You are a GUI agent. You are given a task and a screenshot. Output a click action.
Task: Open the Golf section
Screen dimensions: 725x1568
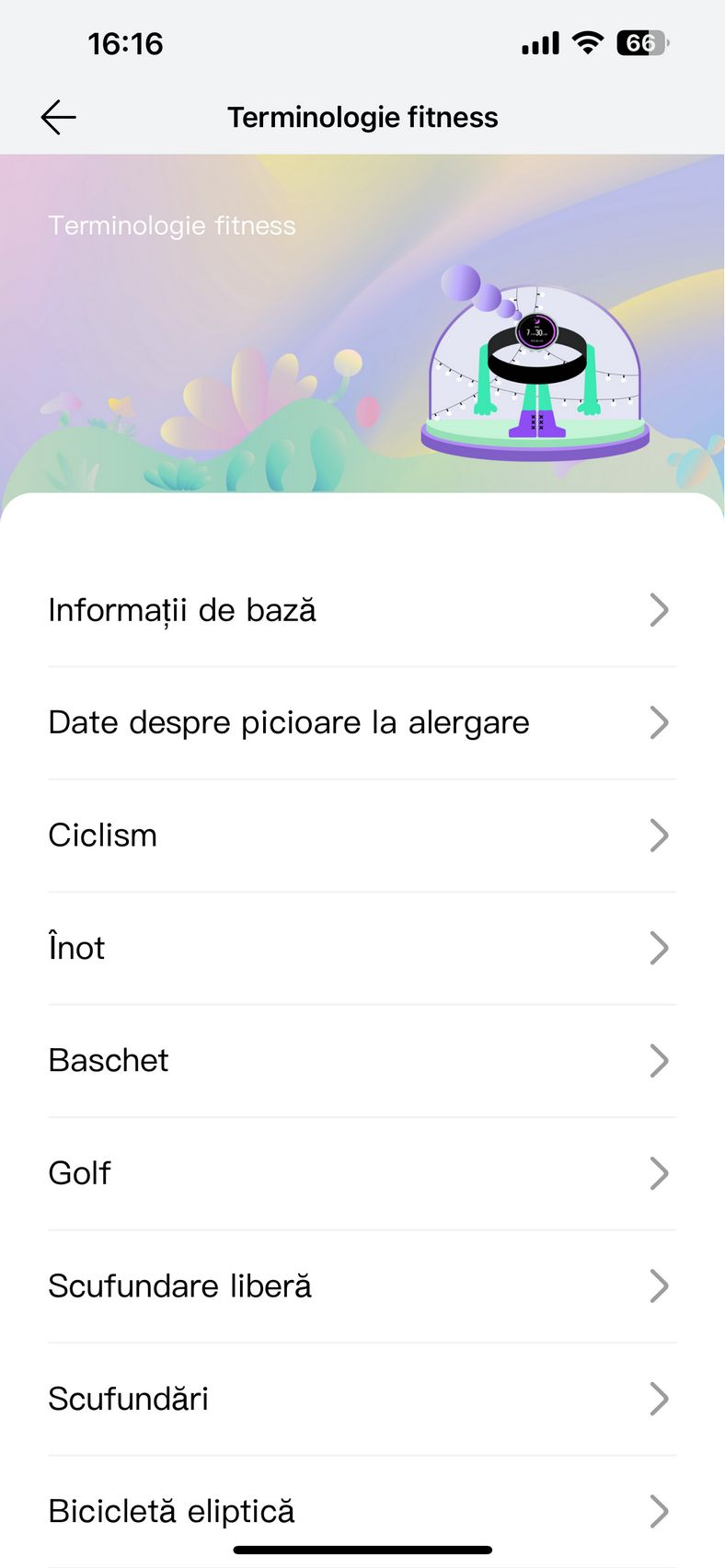click(362, 1174)
